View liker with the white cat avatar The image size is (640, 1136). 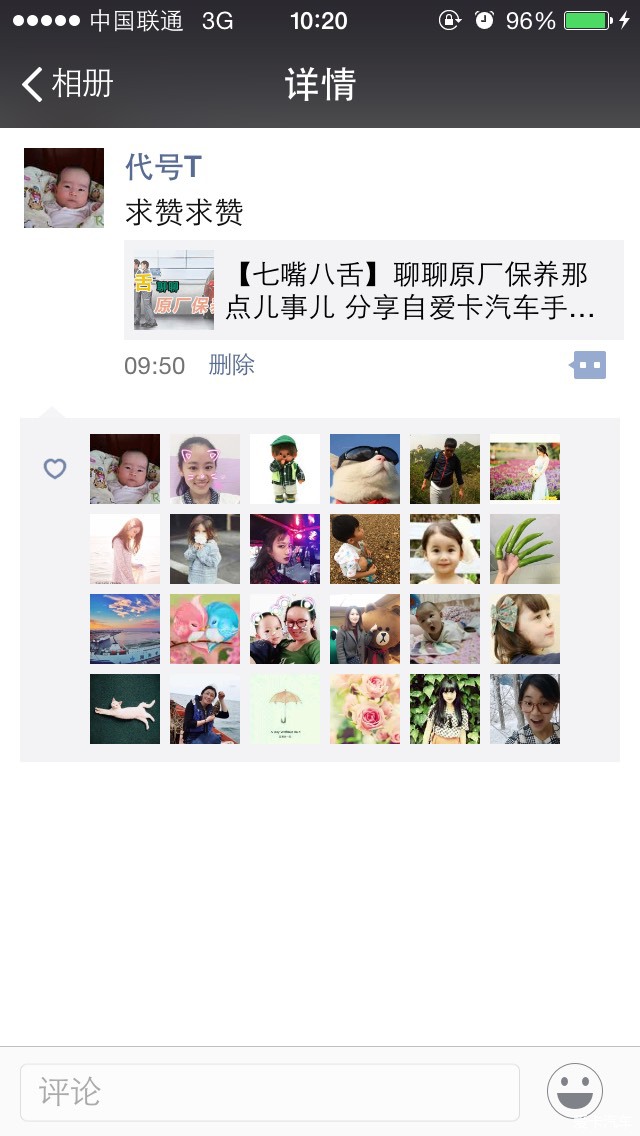coord(125,709)
